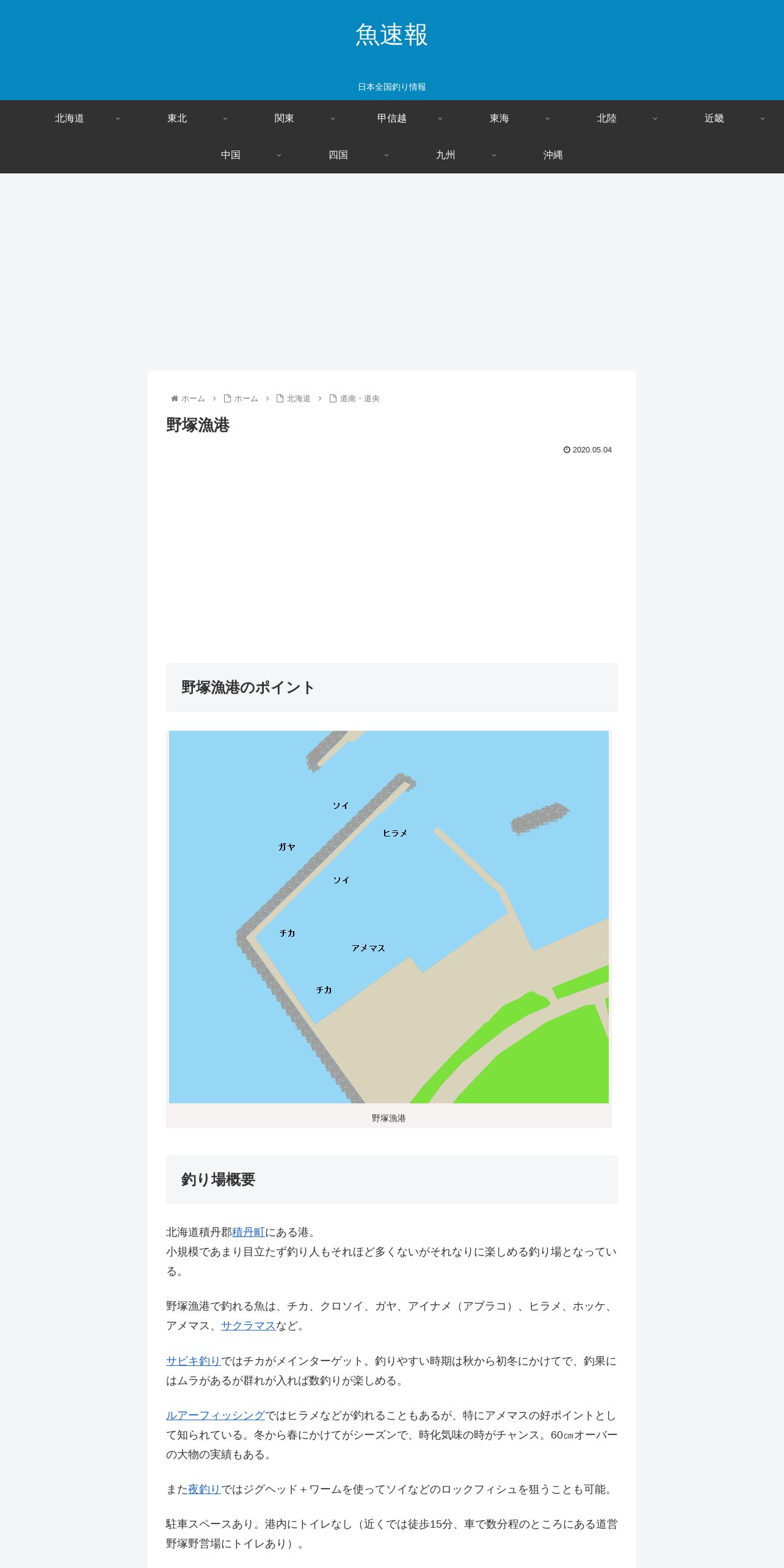Open the サビキ釣り link
The width and height of the screenshot is (784, 1568).
(x=194, y=1361)
